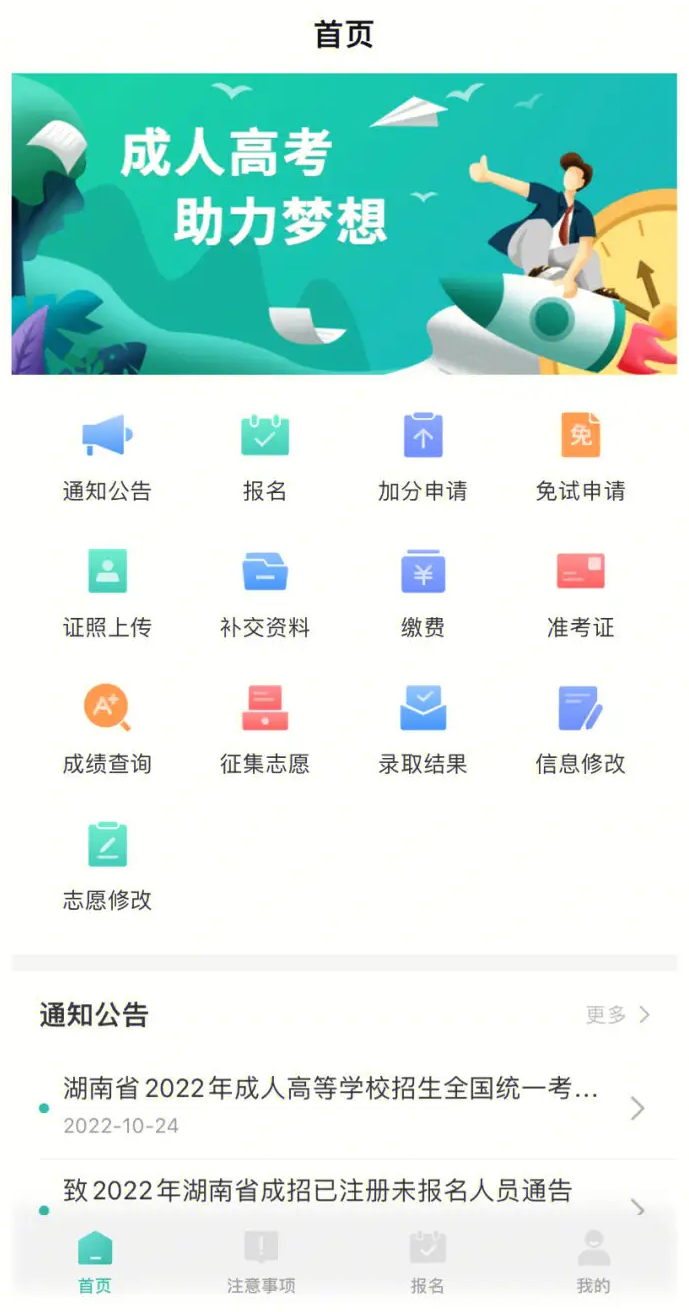
Task: Open 信息修改
Action: click(x=580, y=729)
